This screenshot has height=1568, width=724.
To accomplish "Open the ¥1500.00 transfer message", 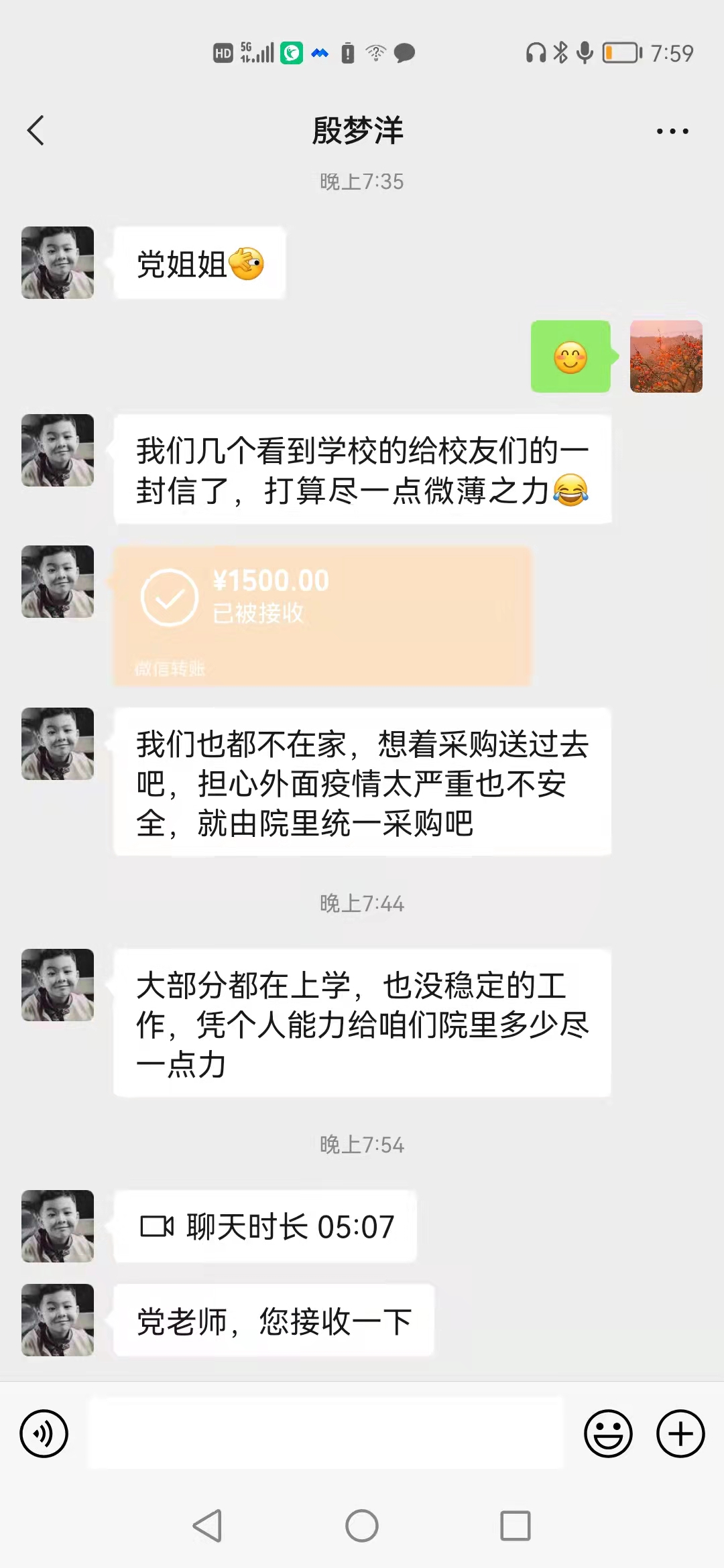I will coord(322,615).
